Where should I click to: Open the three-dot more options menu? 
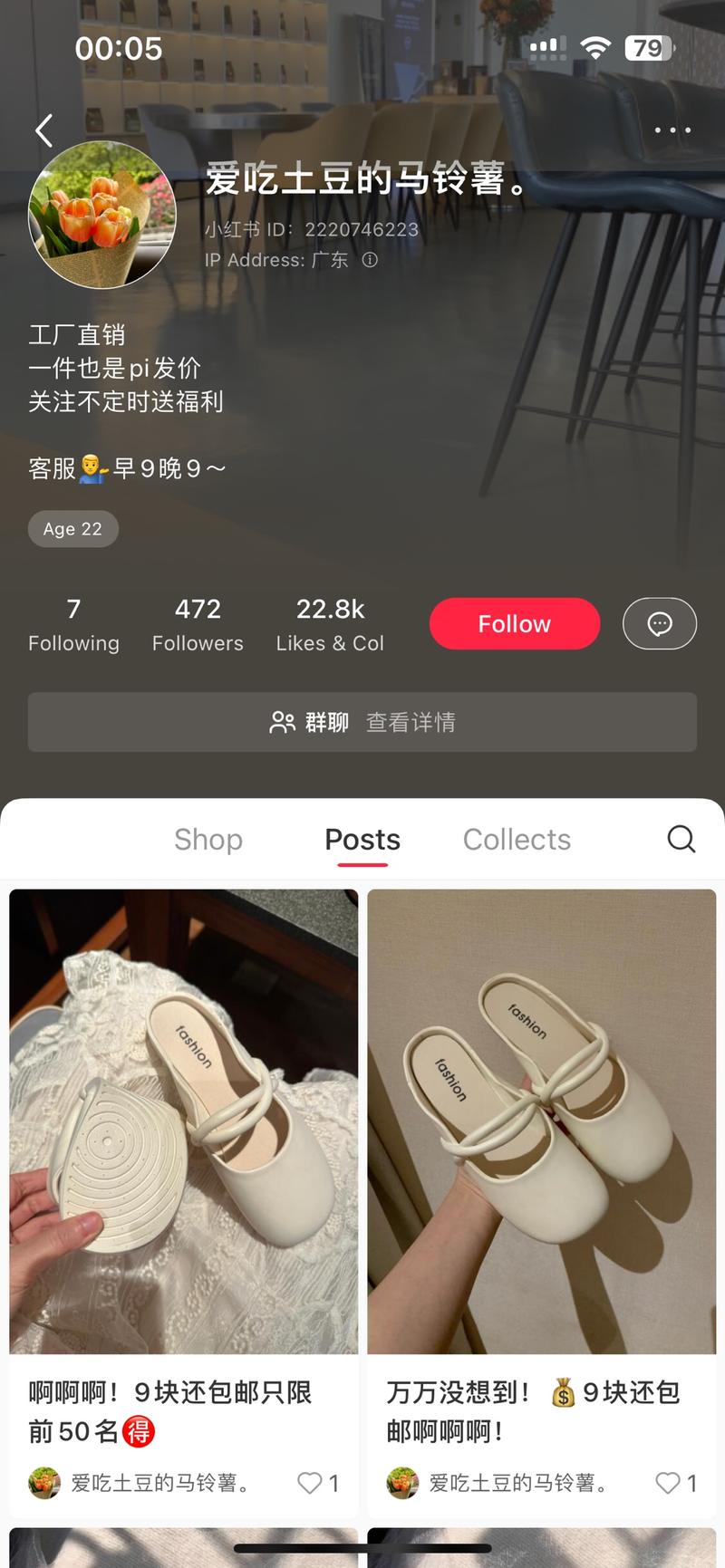tap(672, 130)
